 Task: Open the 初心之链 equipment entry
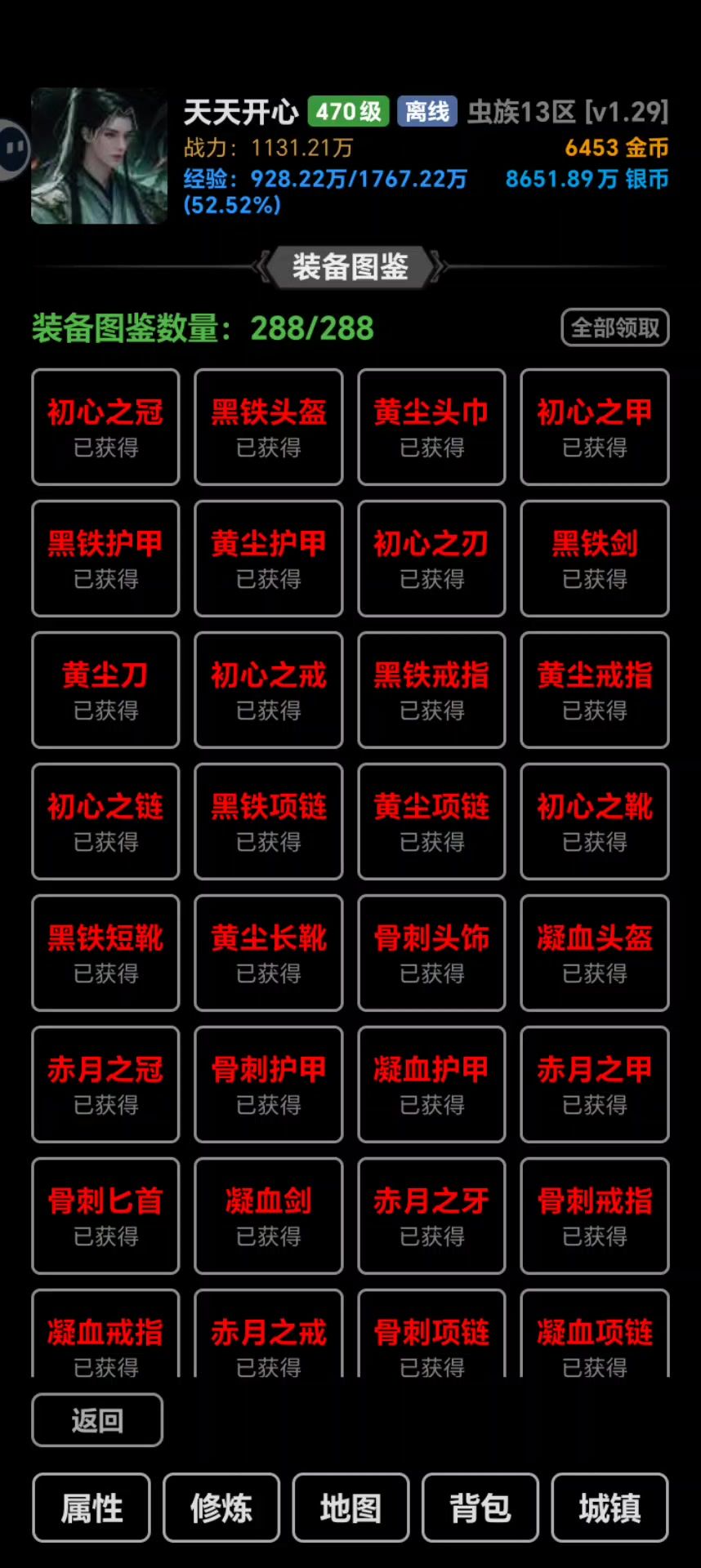click(x=105, y=822)
